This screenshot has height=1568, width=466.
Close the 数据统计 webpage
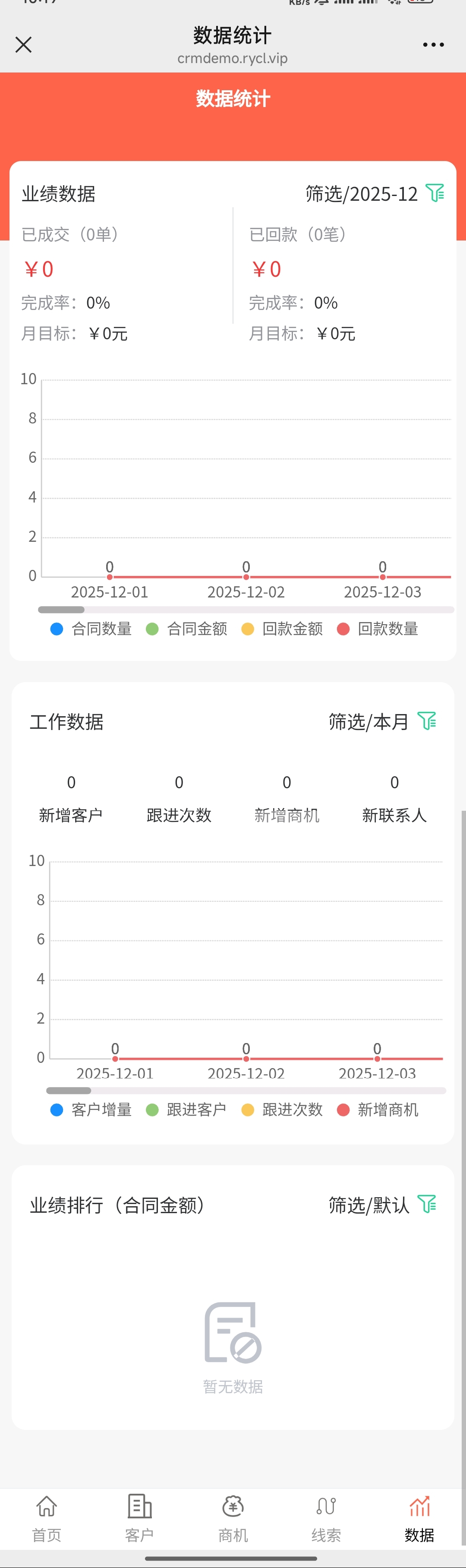[x=23, y=44]
